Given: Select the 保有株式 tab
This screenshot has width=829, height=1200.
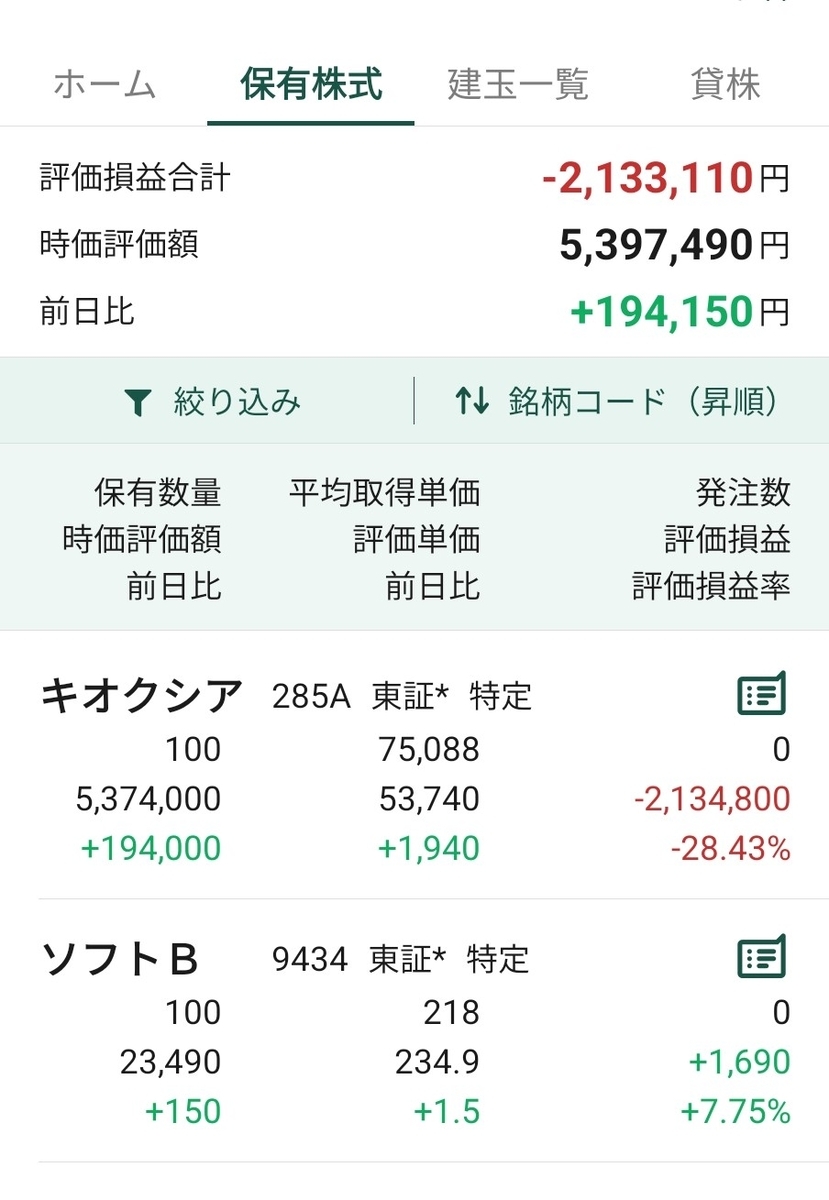Looking at the screenshot, I should 311,85.
